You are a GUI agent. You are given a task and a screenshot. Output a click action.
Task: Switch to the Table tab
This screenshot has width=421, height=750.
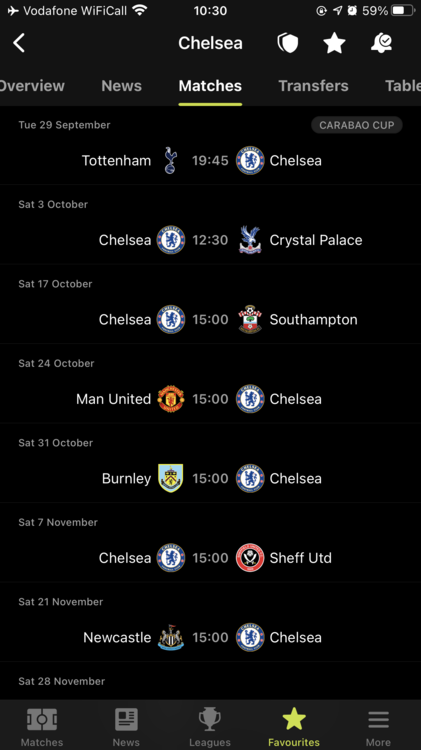[x=403, y=86]
